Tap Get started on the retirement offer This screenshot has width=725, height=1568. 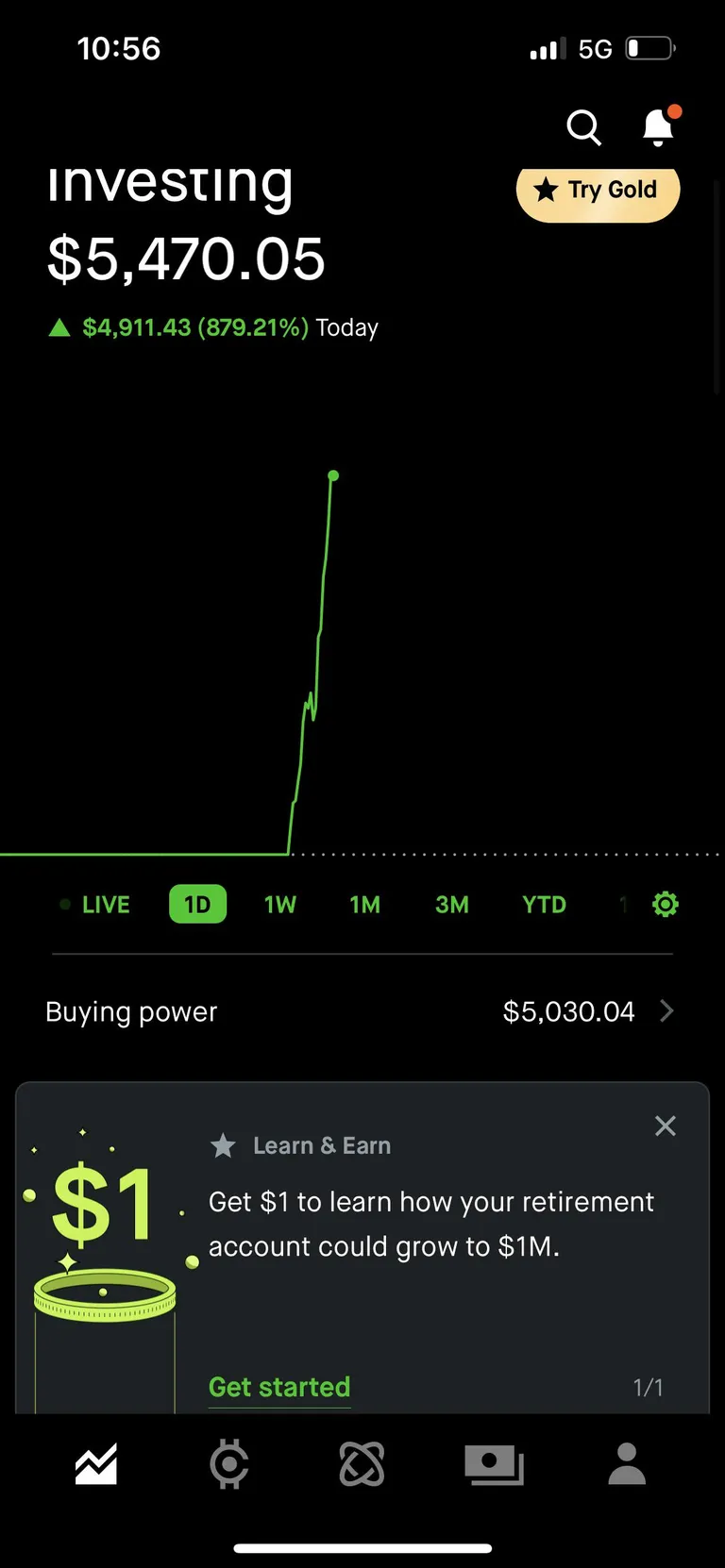pos(279,1387)
